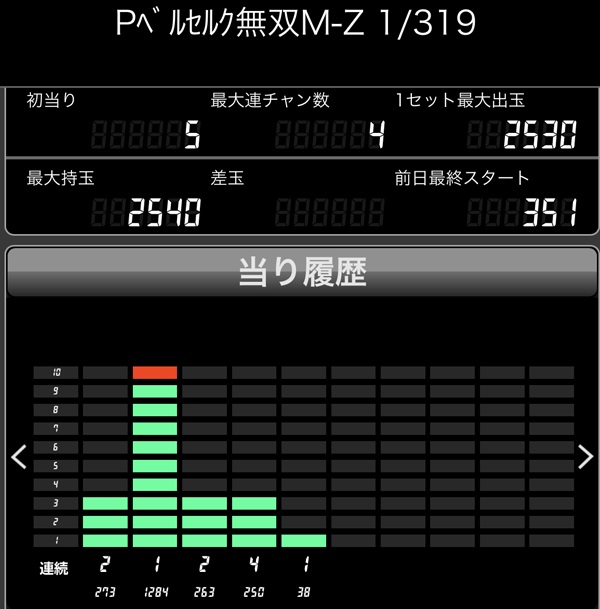Show next hit history with right arrow
600x609 pixels.
coord(585,457)
